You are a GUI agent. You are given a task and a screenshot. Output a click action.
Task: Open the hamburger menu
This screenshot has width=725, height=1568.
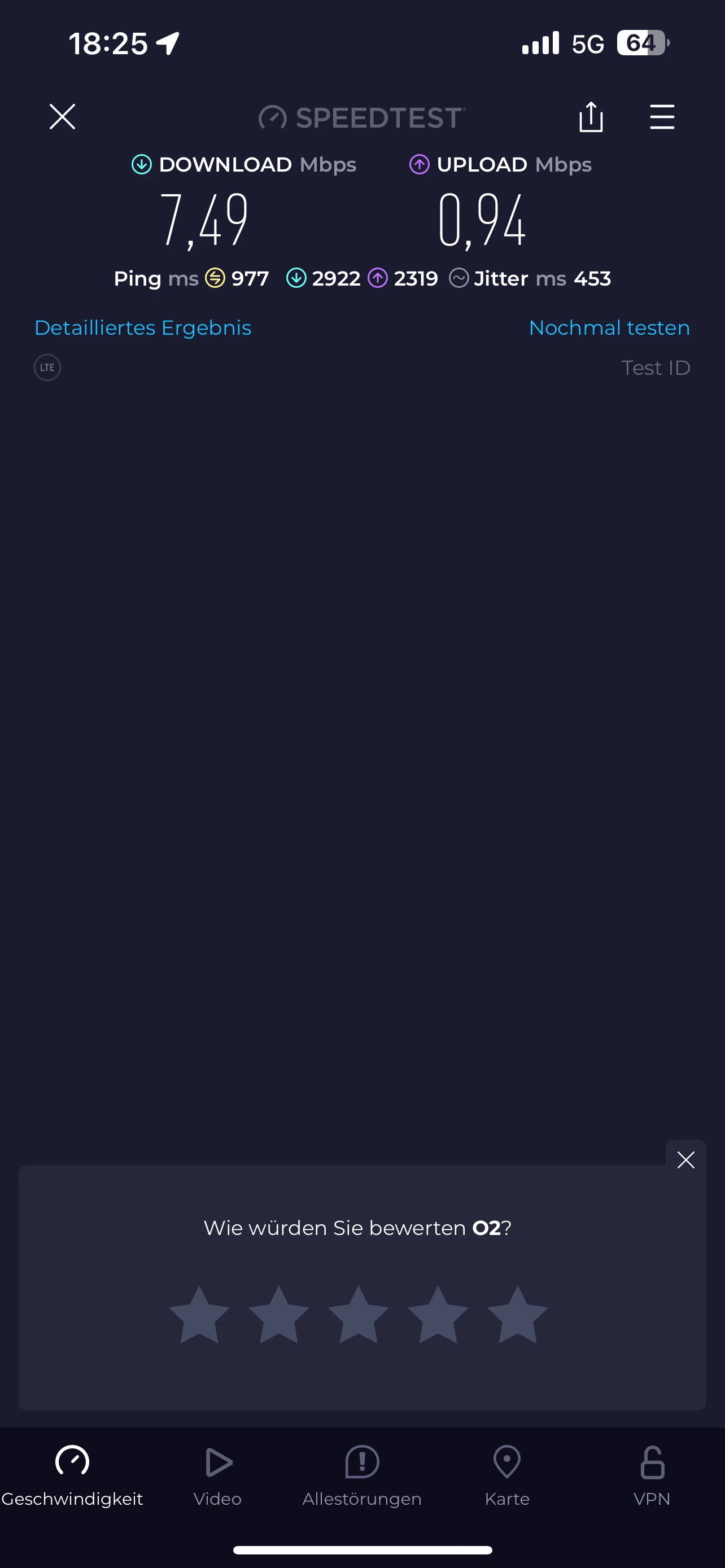[662, 116]
